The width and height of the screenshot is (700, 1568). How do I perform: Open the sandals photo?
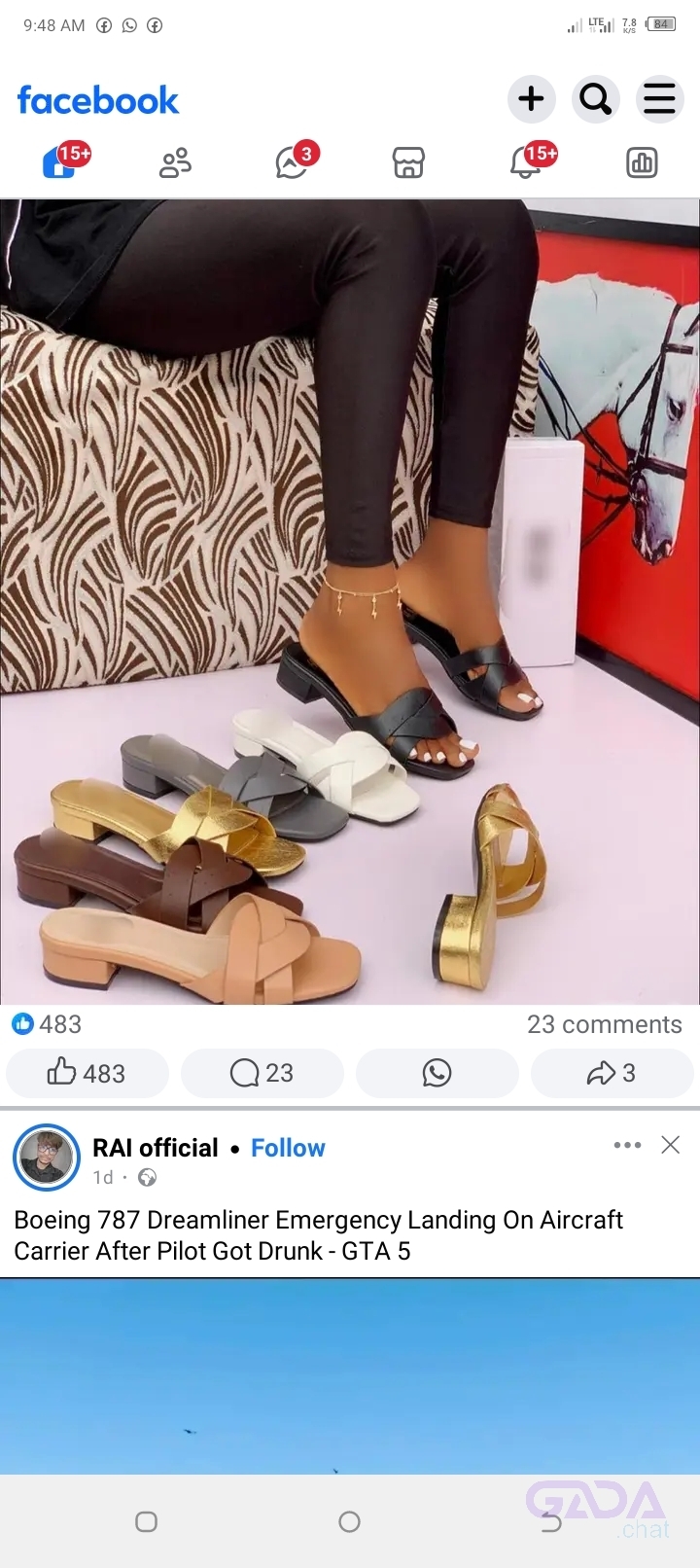coord(350,603)
